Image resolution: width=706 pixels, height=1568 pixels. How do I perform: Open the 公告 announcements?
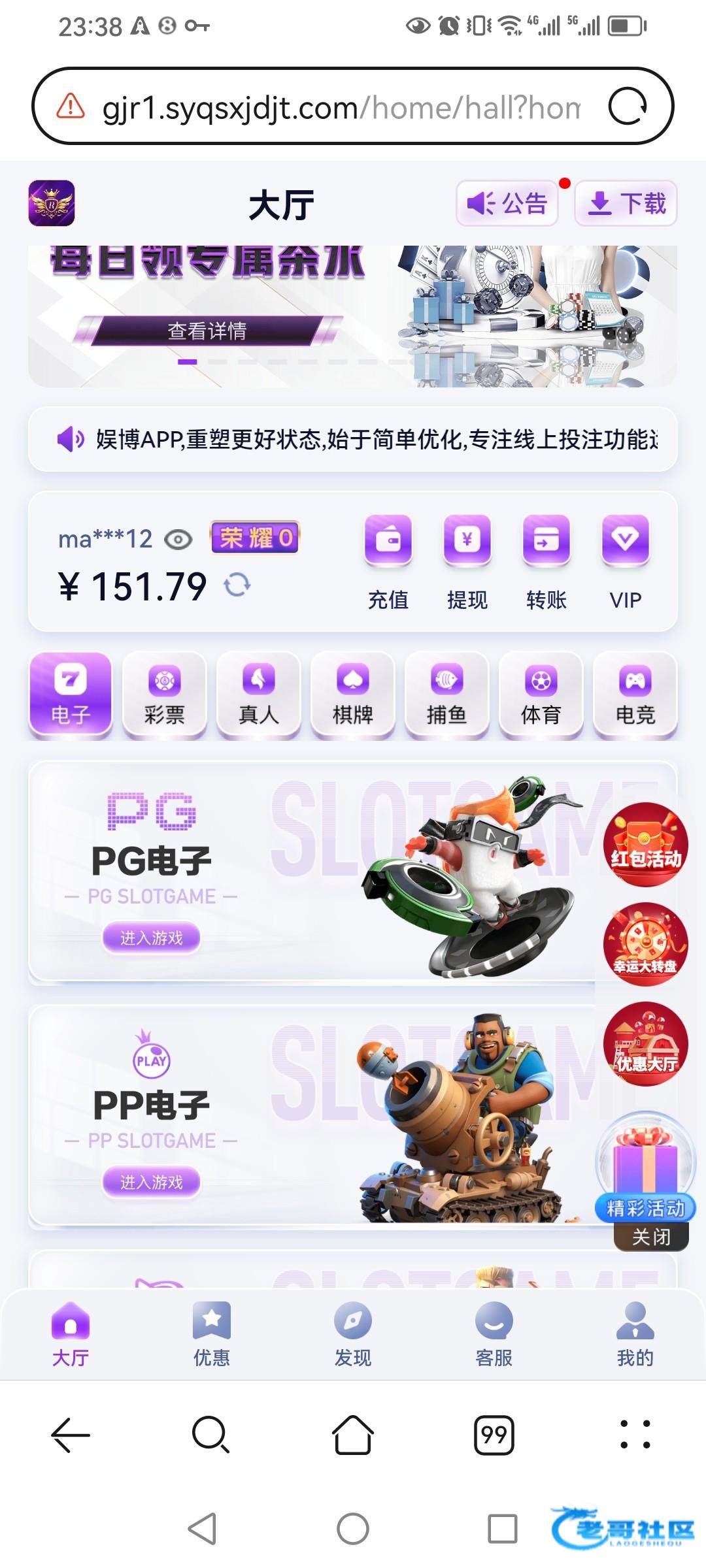[507, 203]
